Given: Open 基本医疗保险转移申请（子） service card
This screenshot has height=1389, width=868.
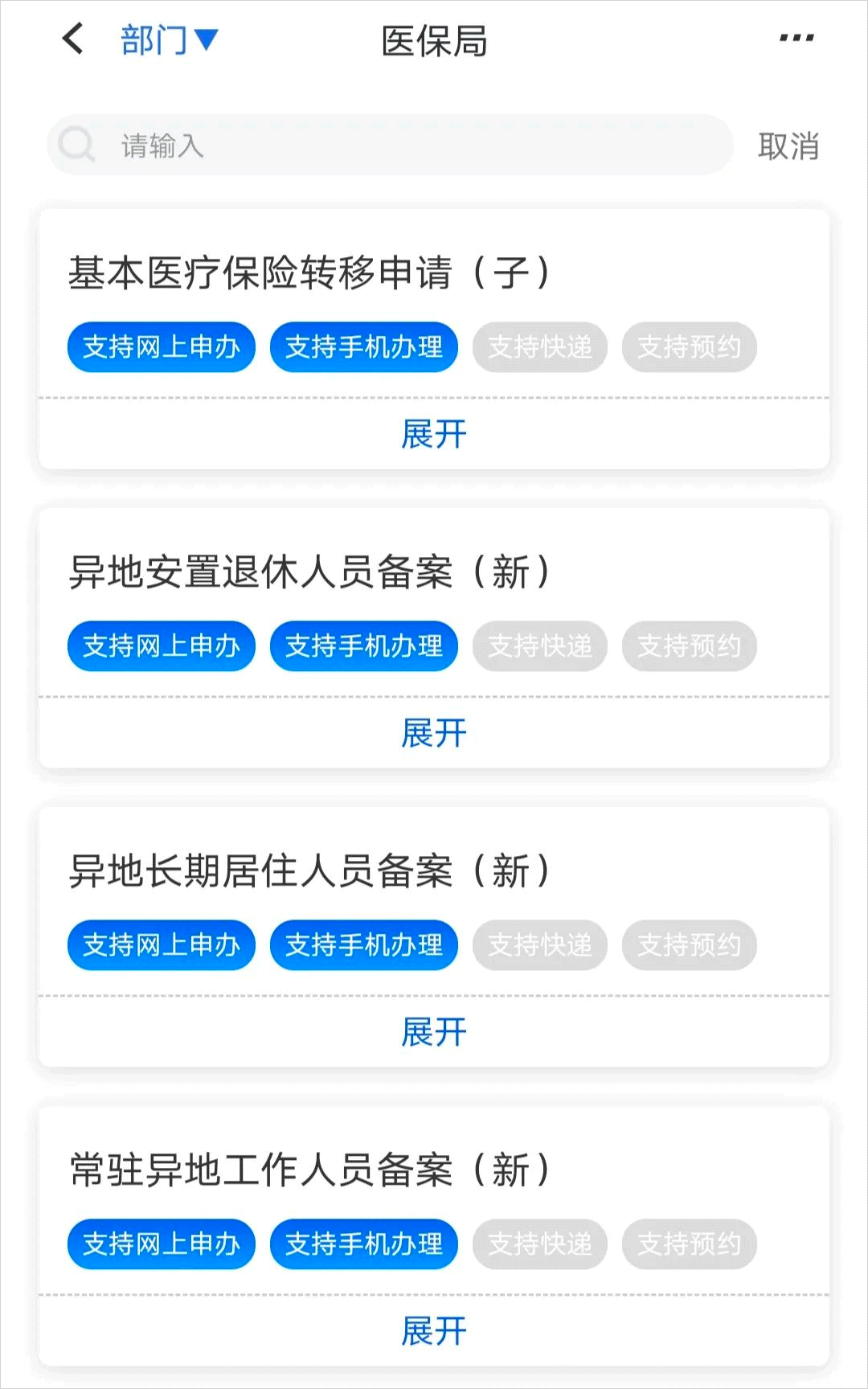Looking at the screenshot, I should point(309,272).
